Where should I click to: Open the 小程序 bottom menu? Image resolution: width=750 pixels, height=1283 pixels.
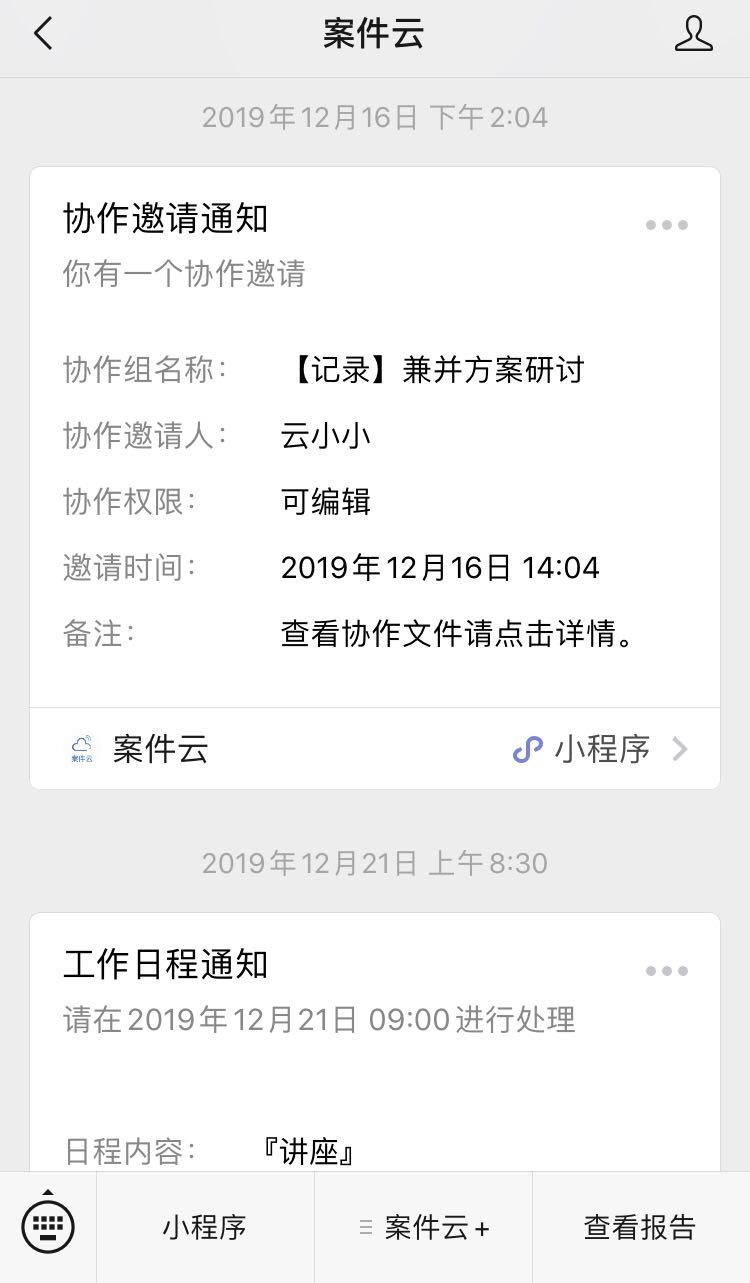(205, 1227)
